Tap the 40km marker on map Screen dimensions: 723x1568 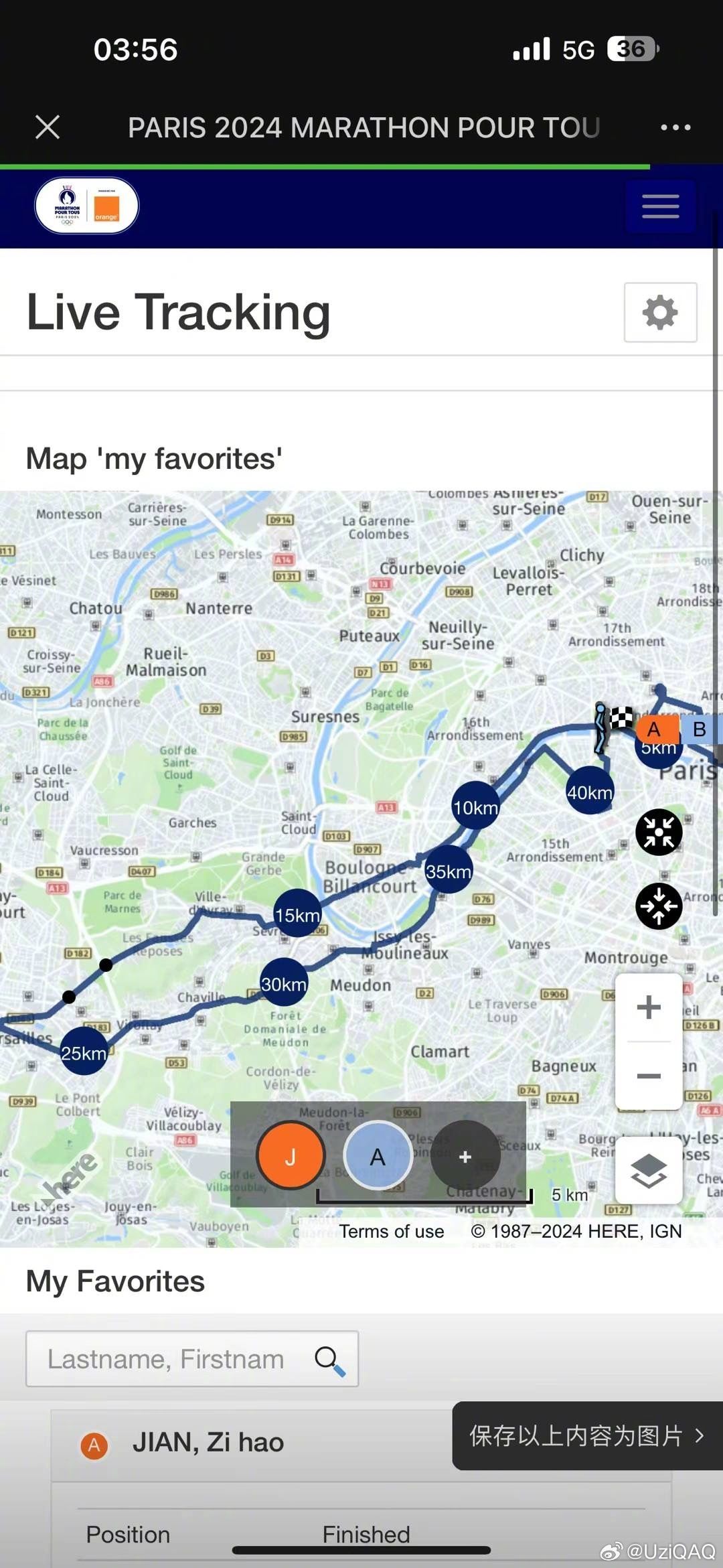point(589,792)
